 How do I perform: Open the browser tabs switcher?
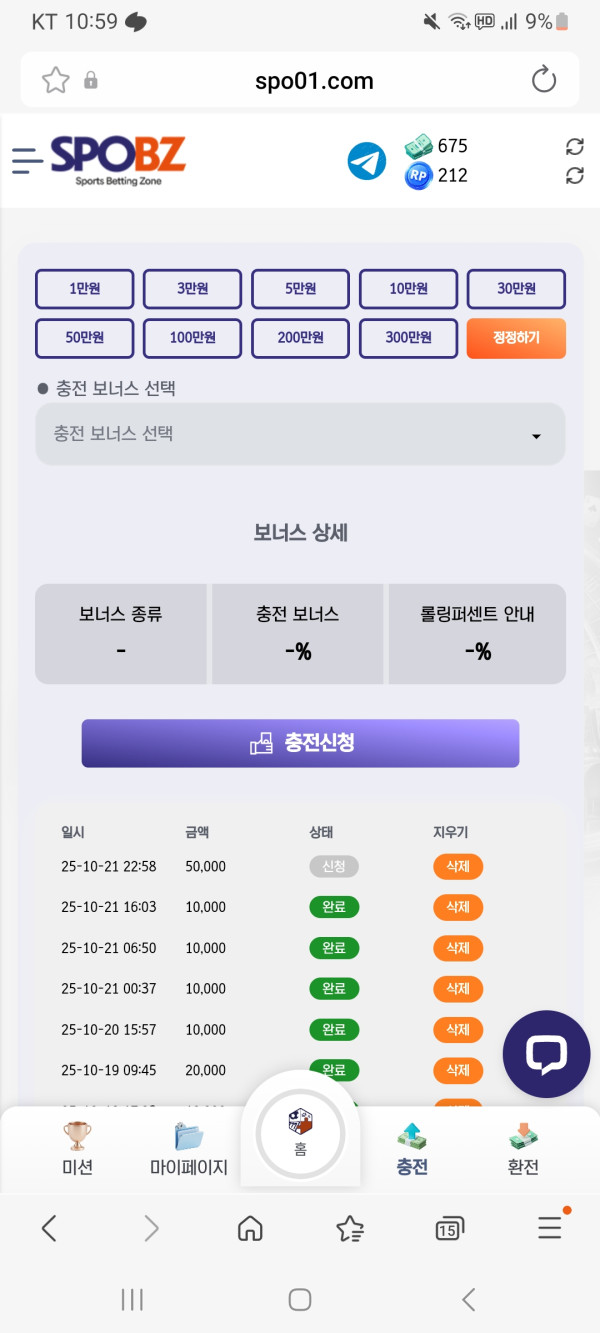(x=449, y=1229)
